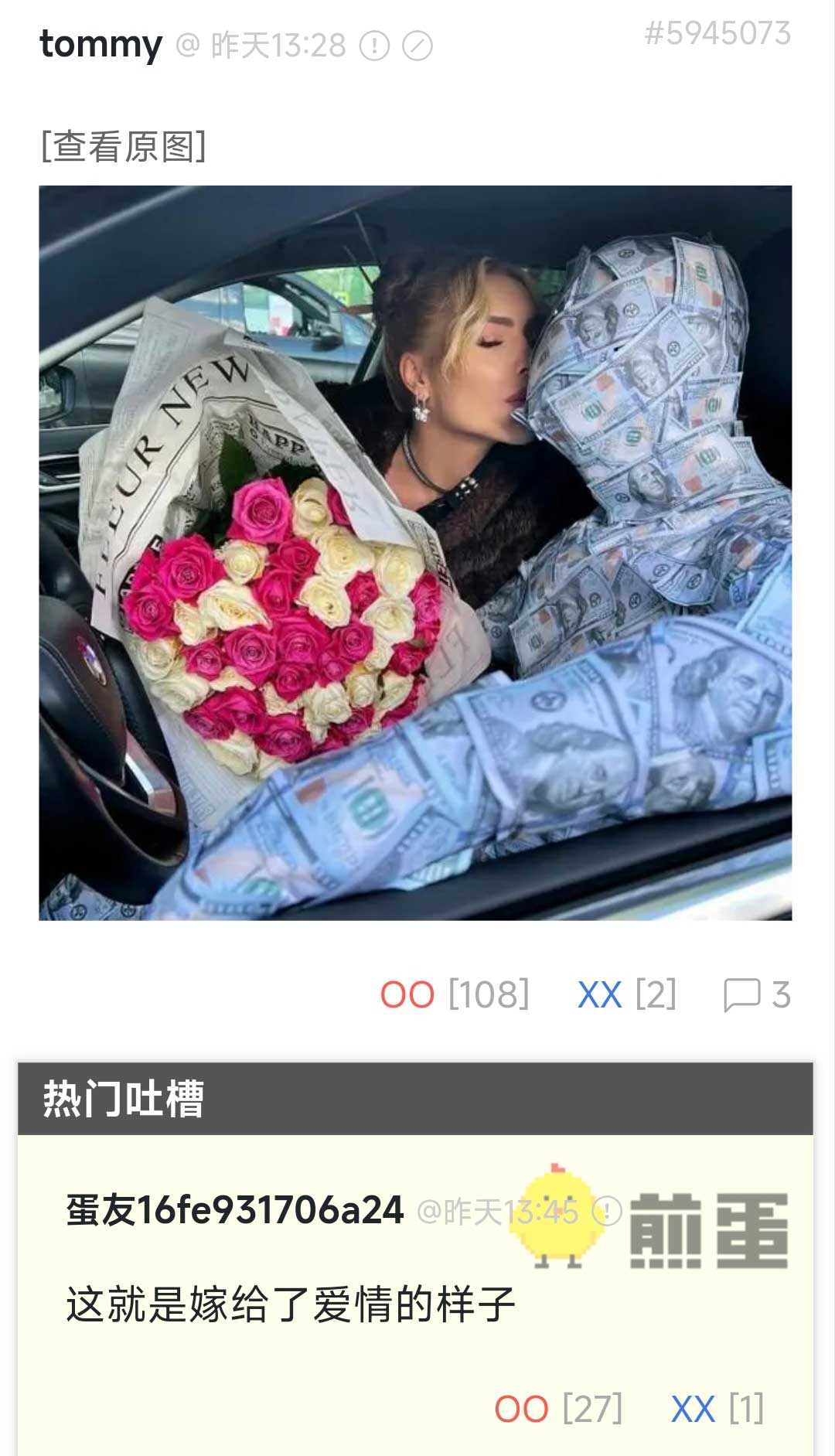The width and height of the screenshot is (835, 1456).
Task: Upvote tommy's post with OO [108]
Action: pos(455,994)
